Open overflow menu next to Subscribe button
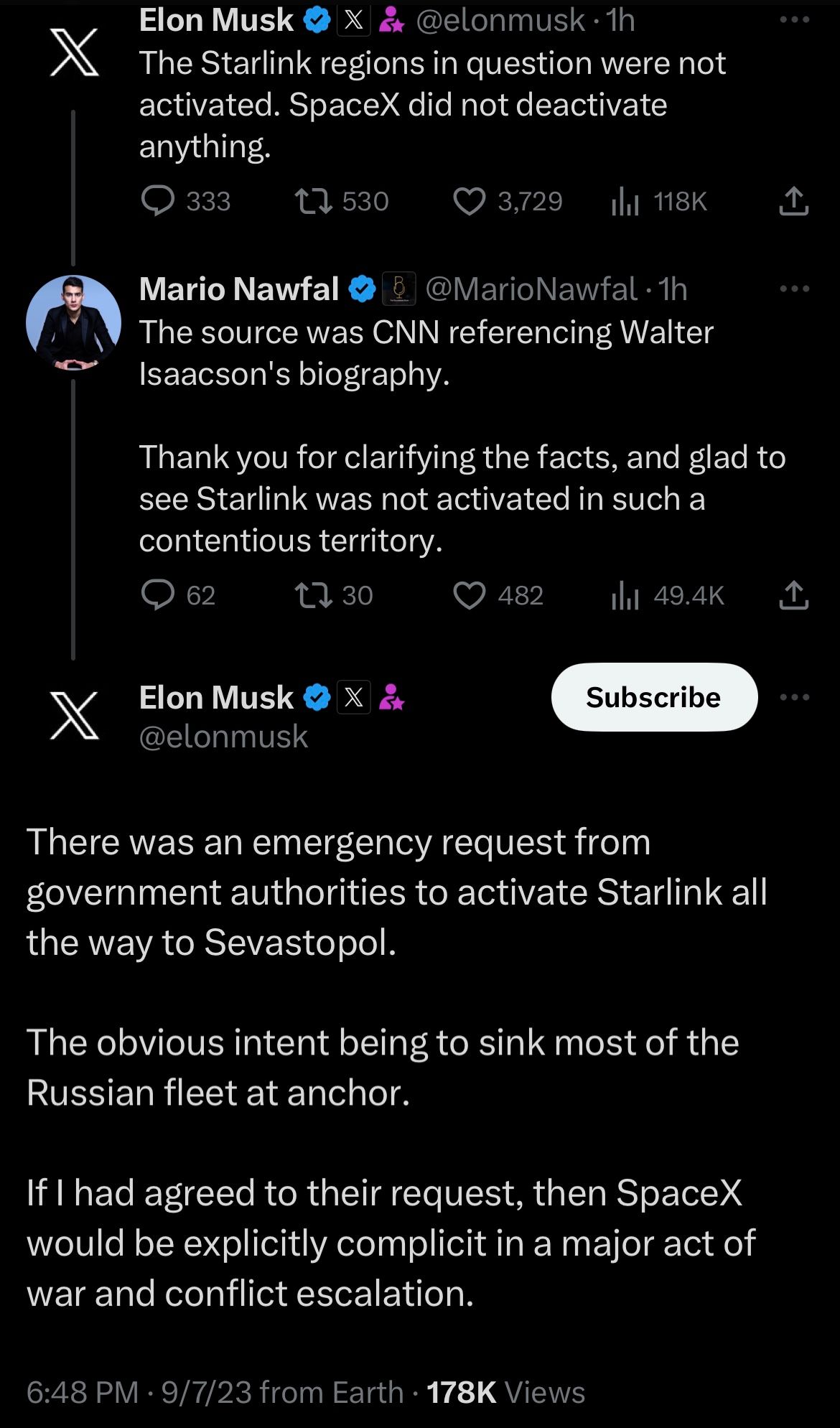This screenshot has height=1428, width=840. [794, 697]
